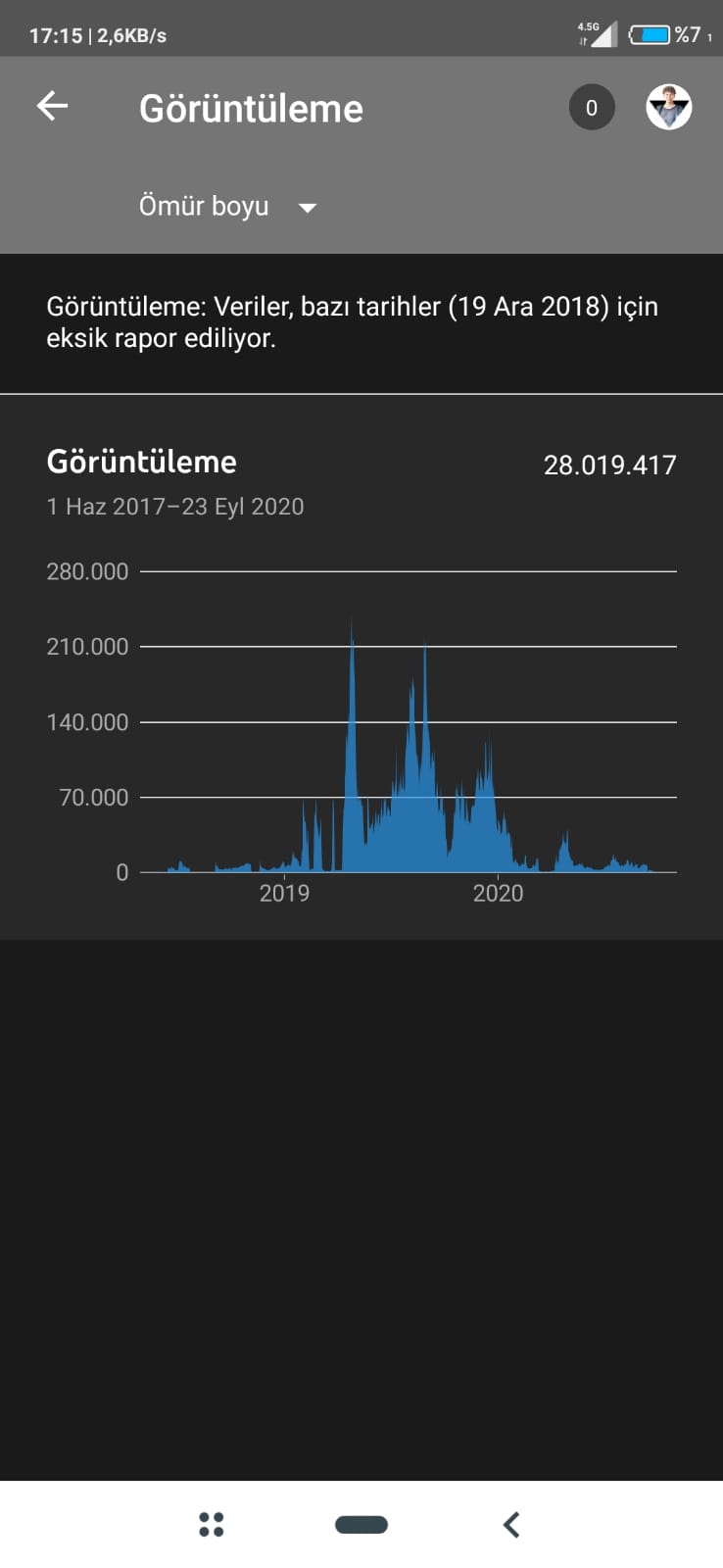This screenshot has width=723, height=1568.
Task: Tap the system back button
Action: point(510,1524)
